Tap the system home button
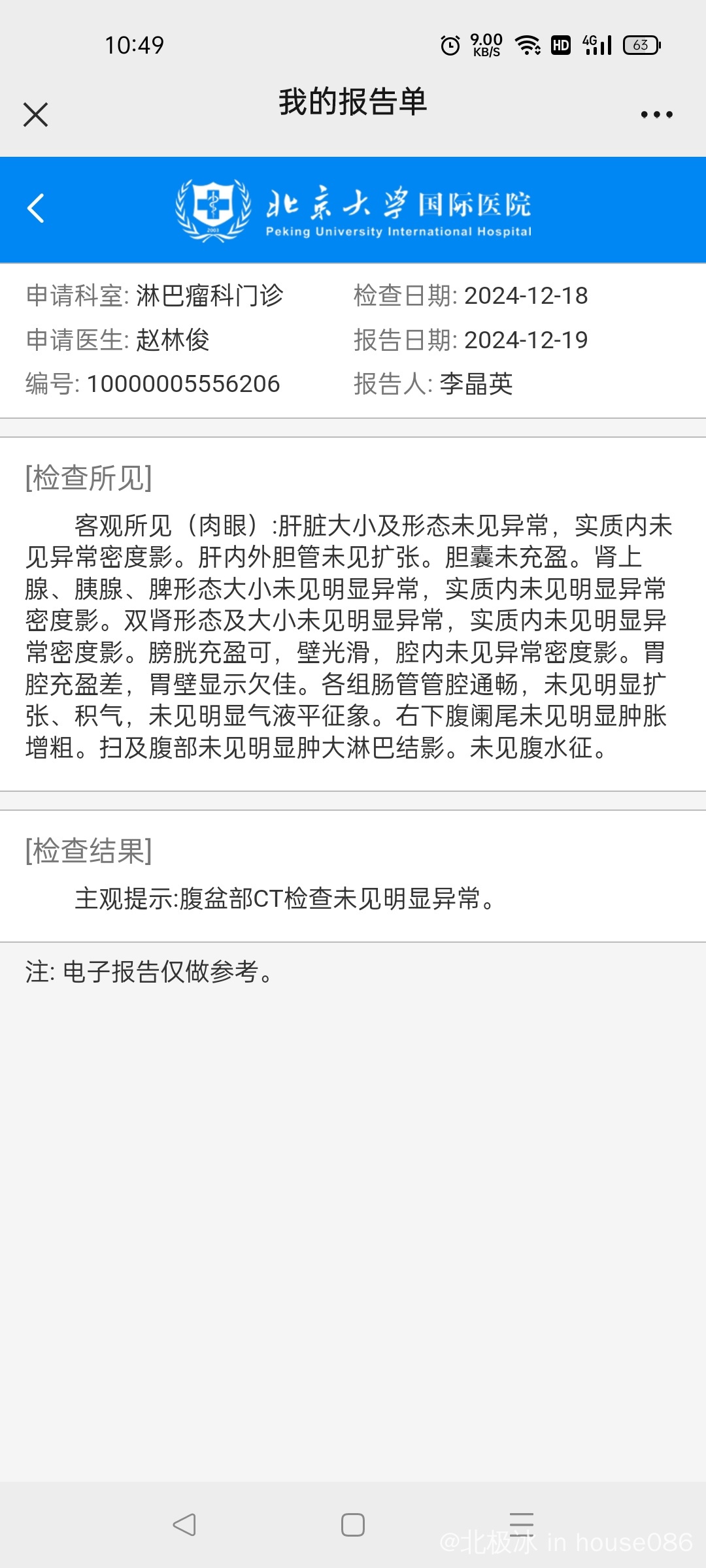The height and width of the screenshot is (1568, 706). 353,1525
